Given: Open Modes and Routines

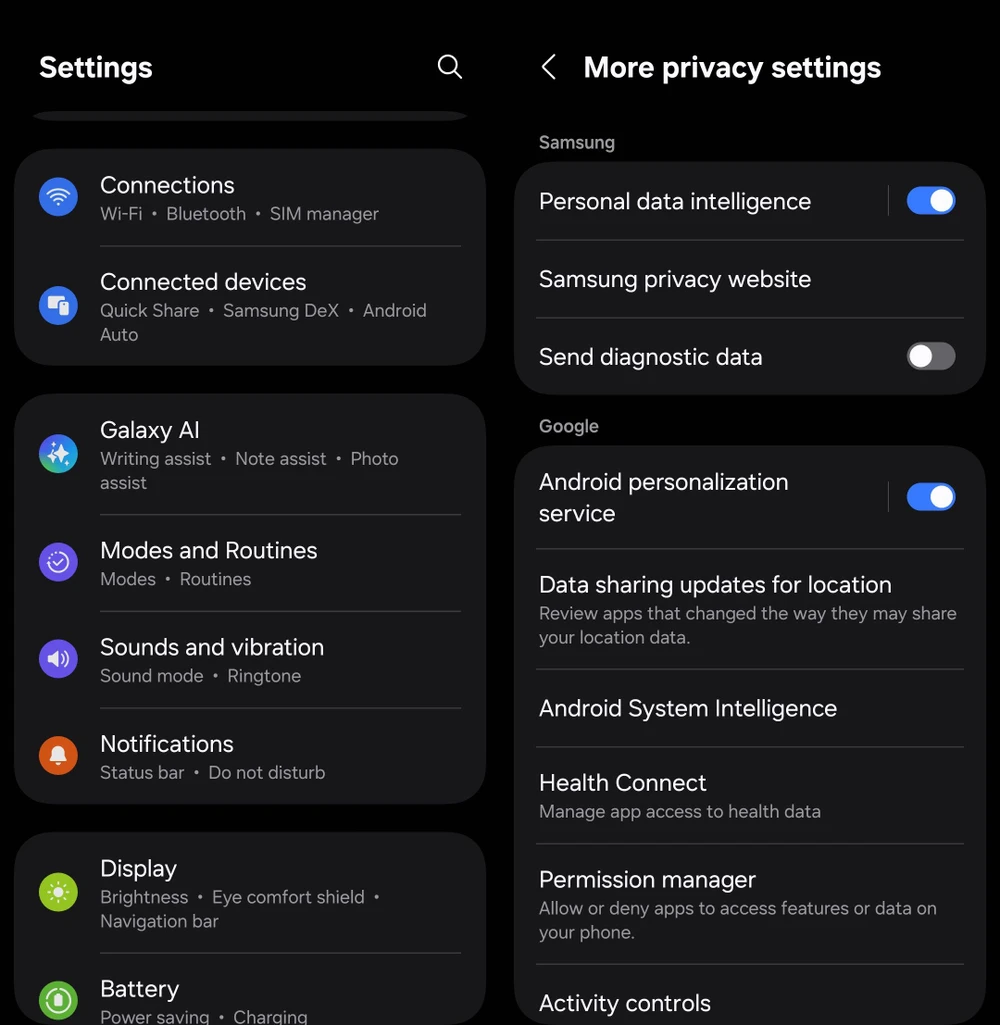Looking at the screenshot, I should tap(250, 563).
